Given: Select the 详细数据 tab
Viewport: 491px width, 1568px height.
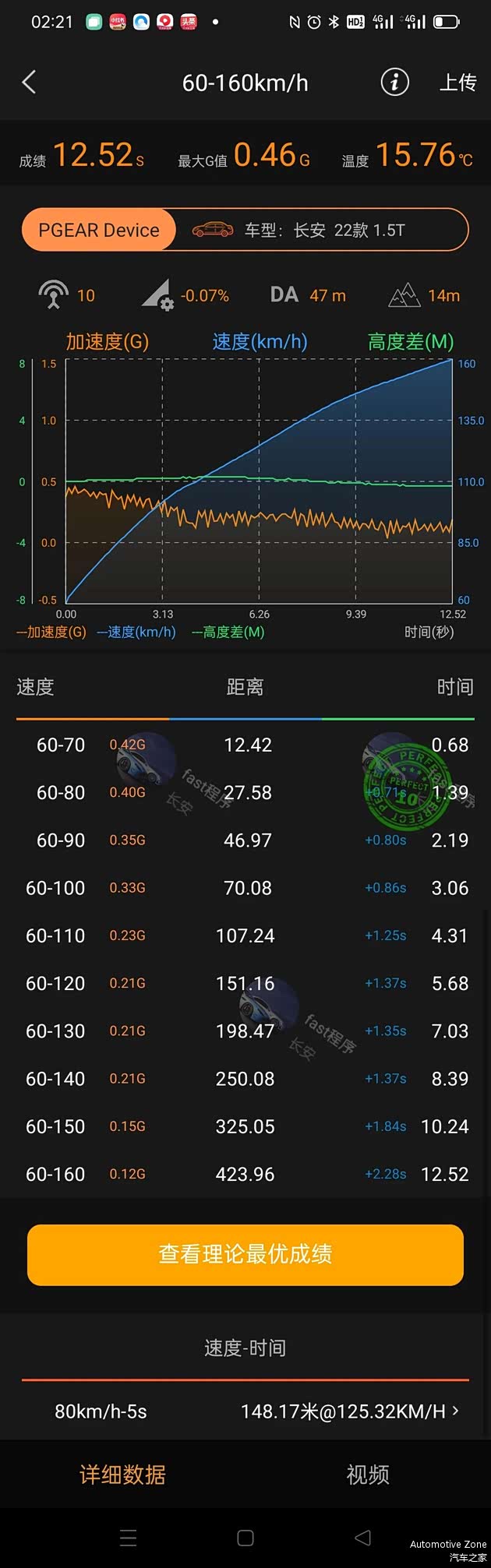Looking at the screenshot, I should (x=122, y=1474).
